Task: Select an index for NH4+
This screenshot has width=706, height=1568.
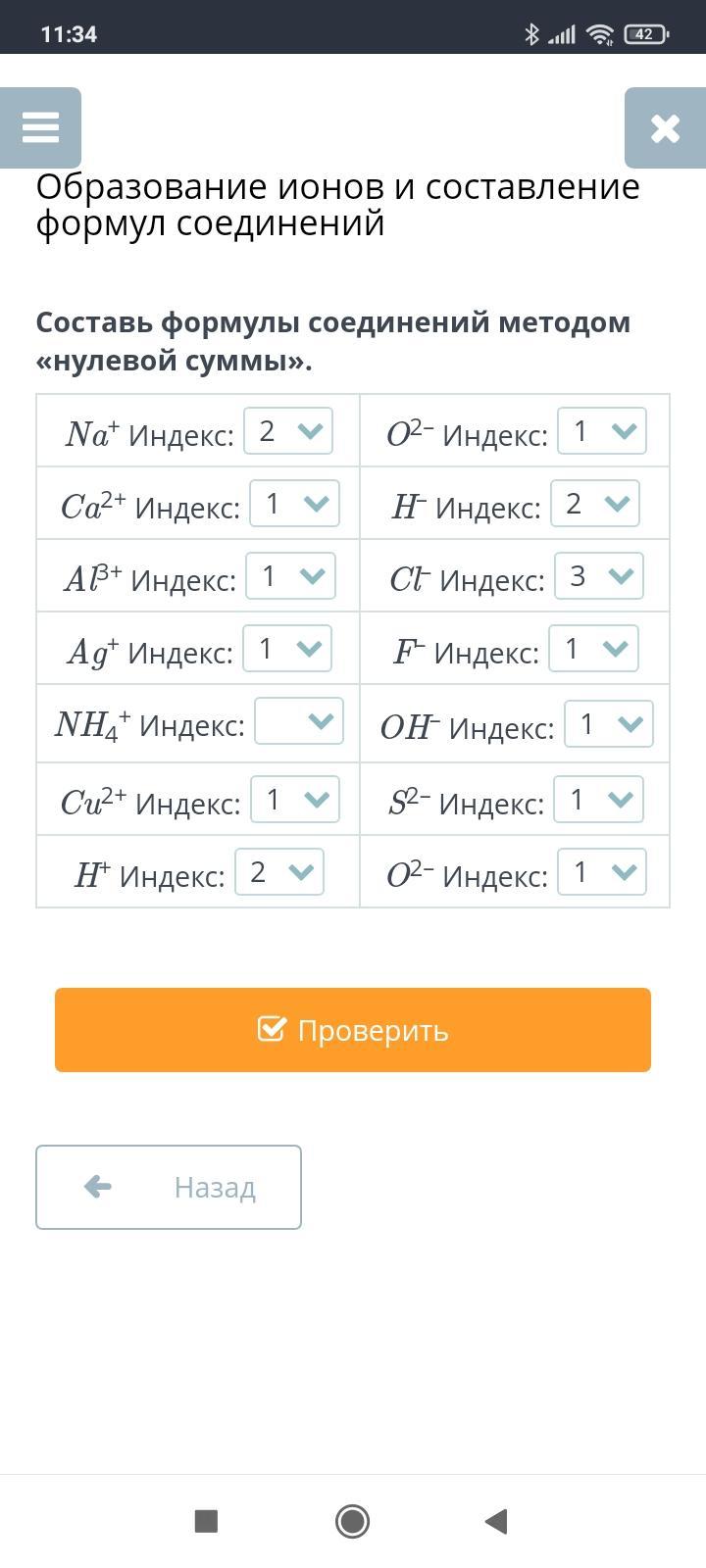Action: click(x=299, y=721)
